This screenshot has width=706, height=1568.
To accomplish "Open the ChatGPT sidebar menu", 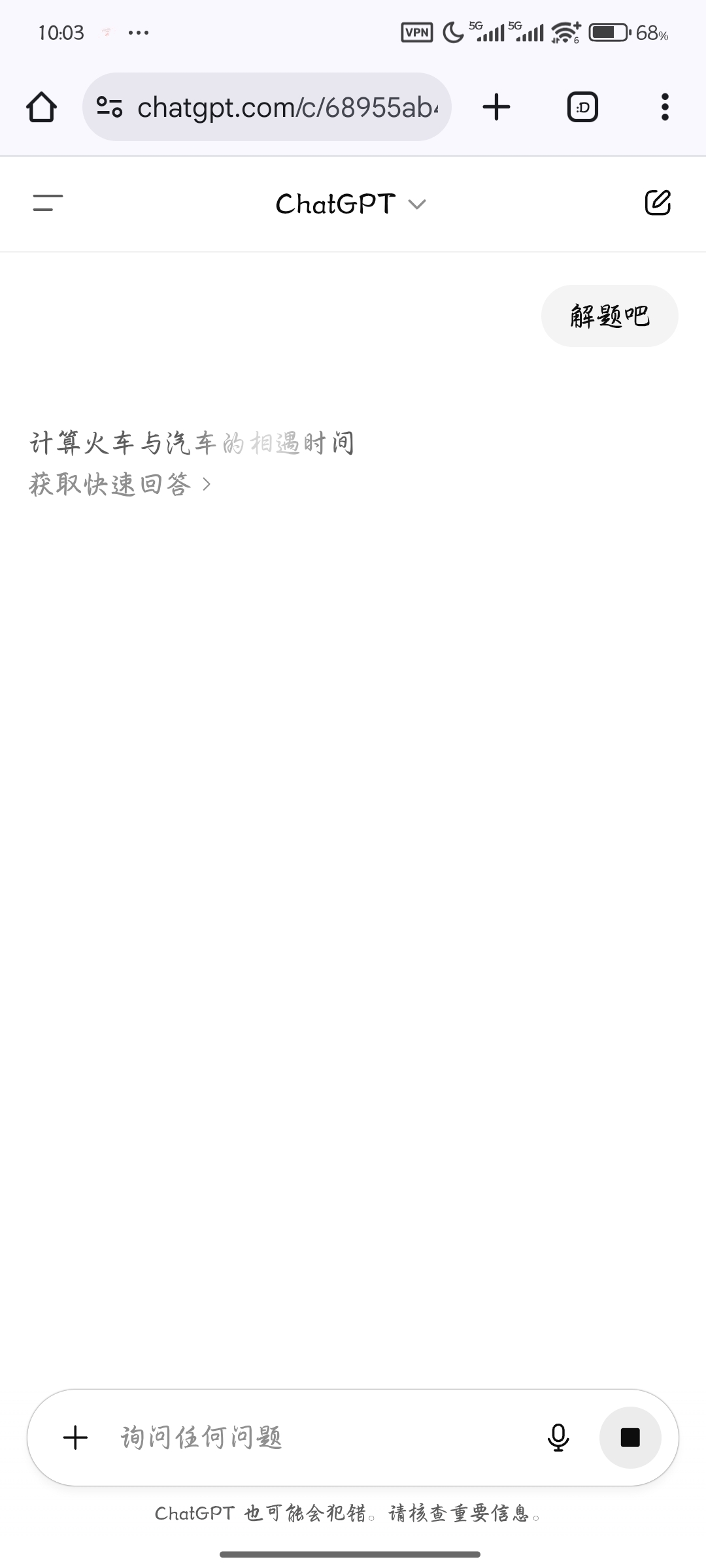I will (48, 203).
